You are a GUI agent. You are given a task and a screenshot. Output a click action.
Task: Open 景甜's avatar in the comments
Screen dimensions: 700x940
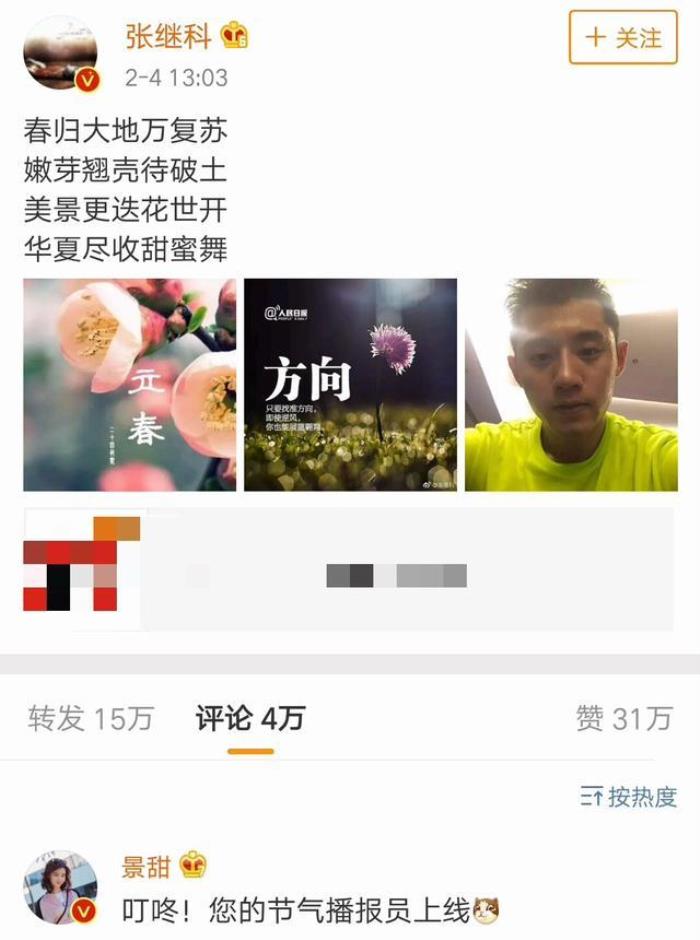[60, 887]
